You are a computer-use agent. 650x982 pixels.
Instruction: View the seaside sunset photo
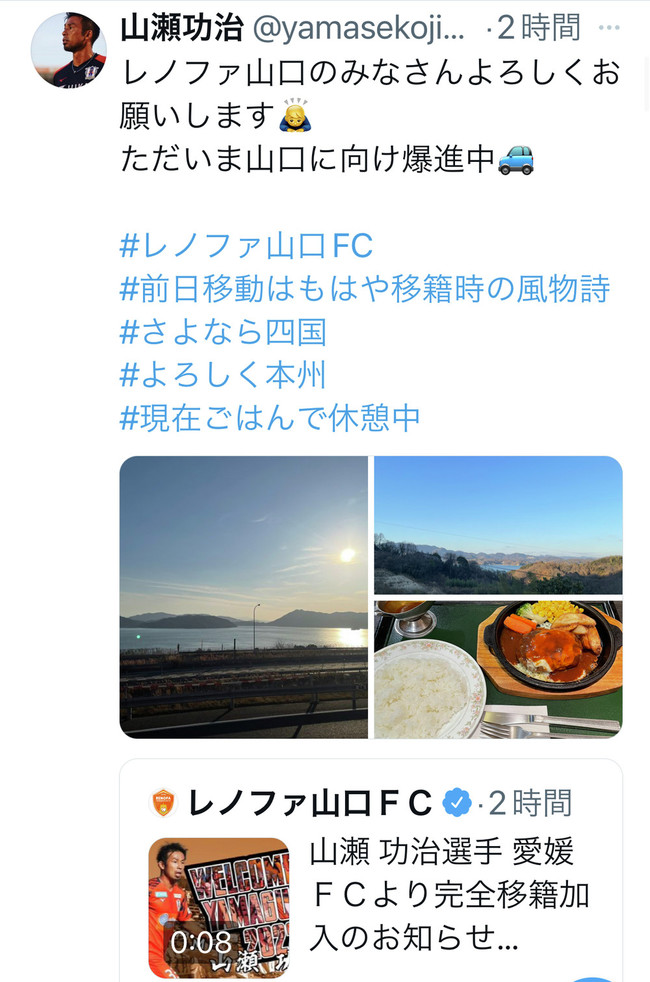click(x=243, y=597)
